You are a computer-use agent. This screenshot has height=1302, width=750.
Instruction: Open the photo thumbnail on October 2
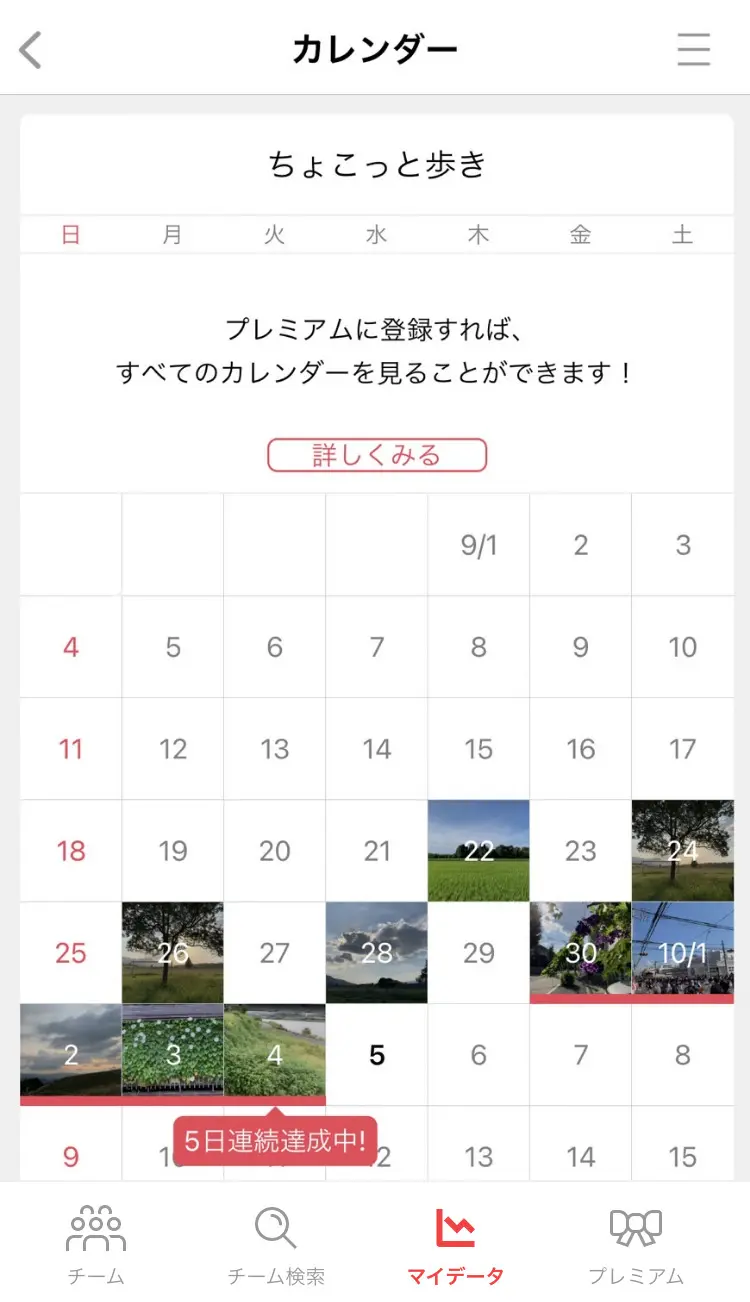tap(68, 1052)
